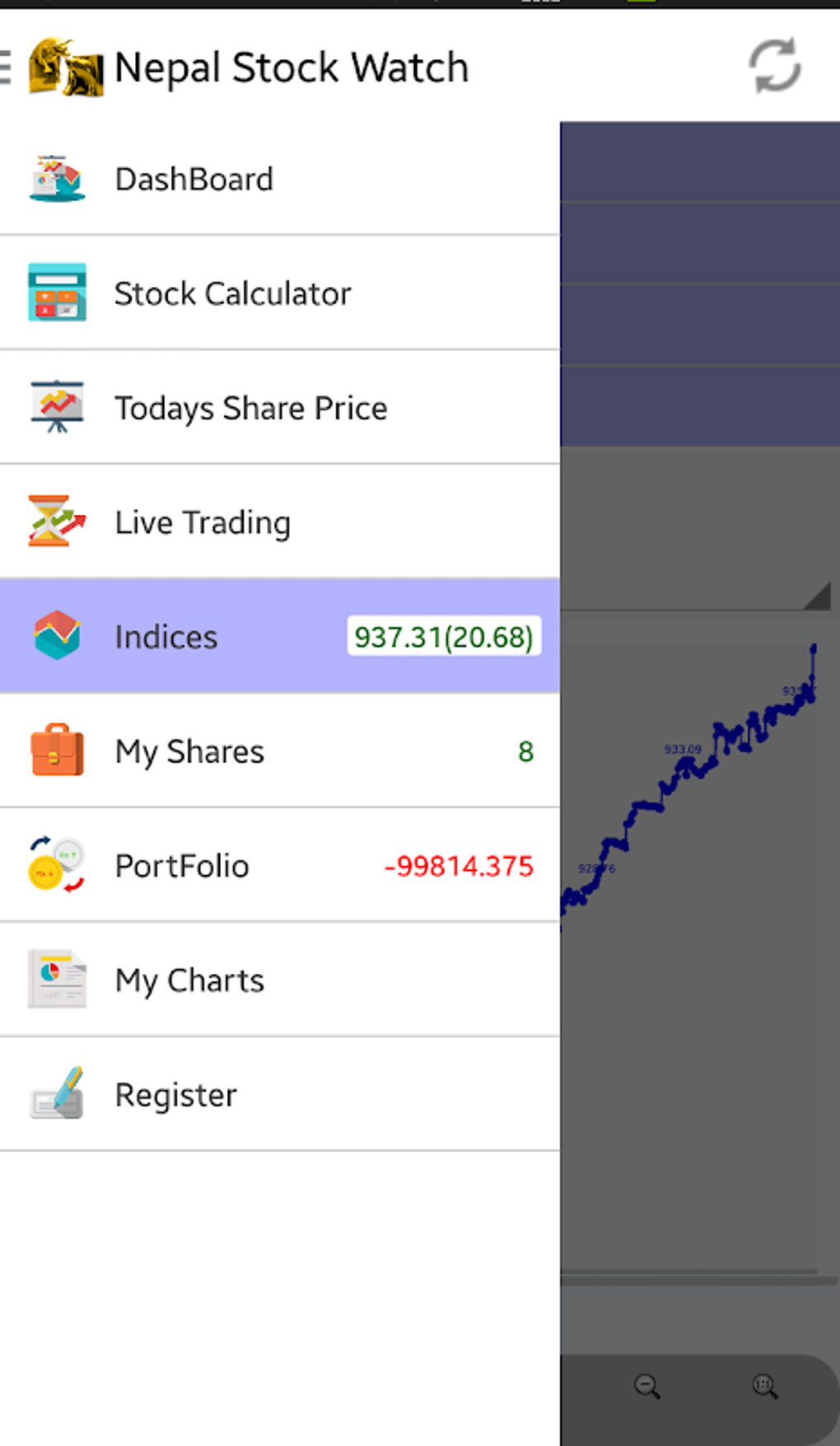The image size is (840, 1446).
Task: Click the Nepal Stock Watch bull logo
Action: [x=64, y=66]
